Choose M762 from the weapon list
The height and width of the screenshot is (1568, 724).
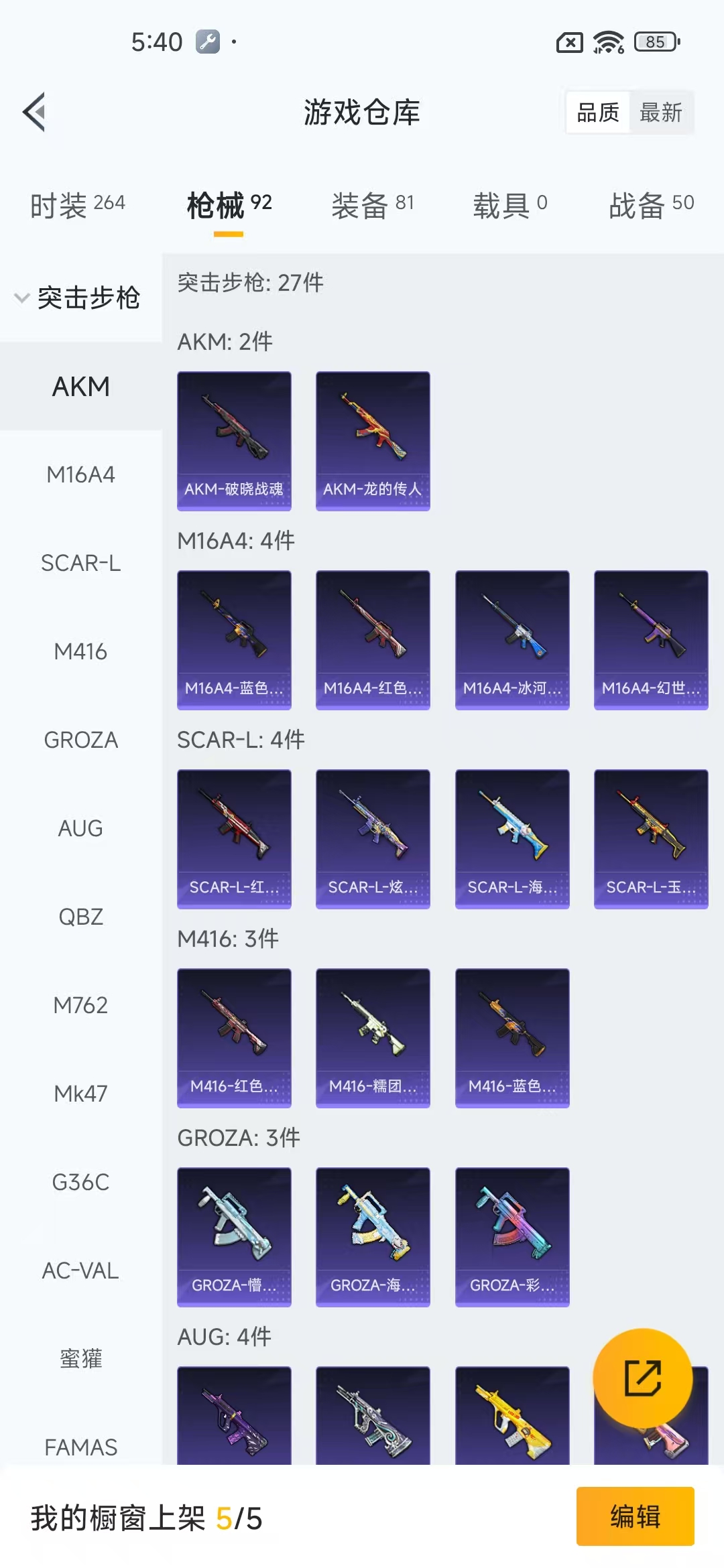pos(80,1005)
